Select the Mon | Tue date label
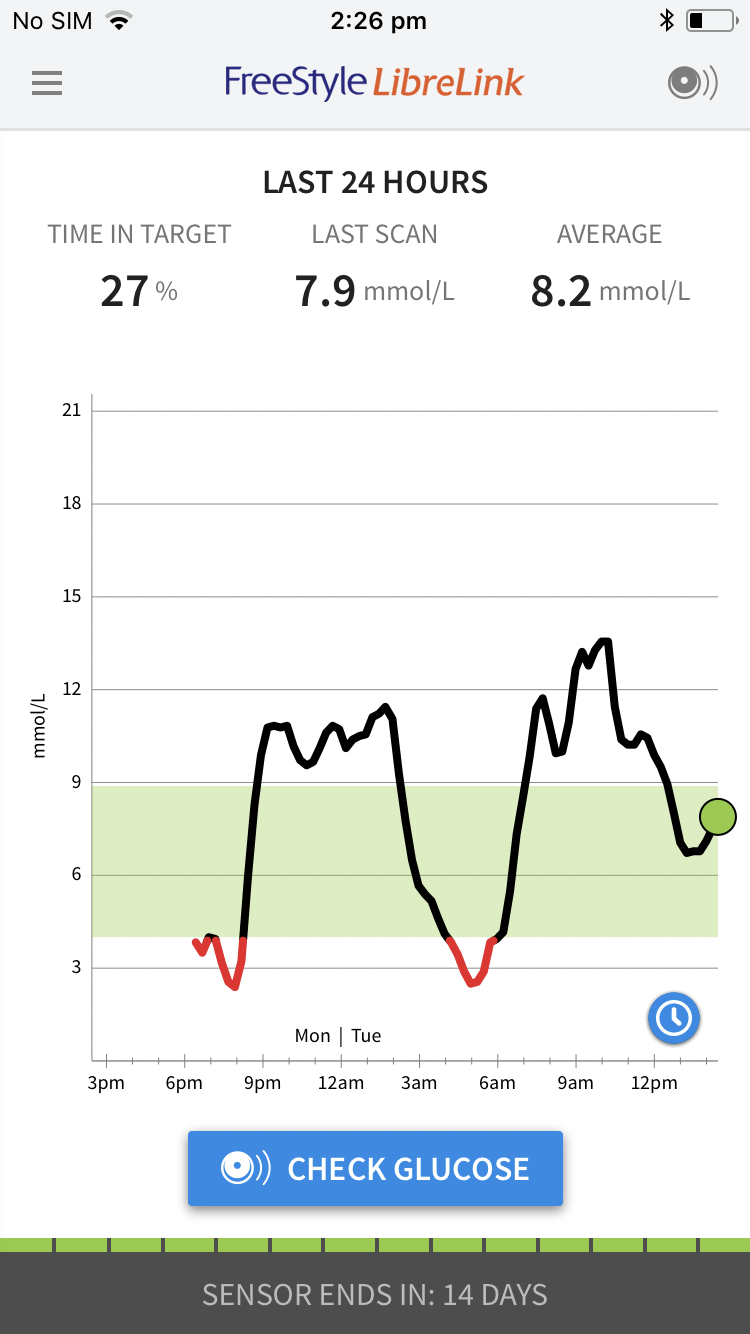 tap(338, 1035)
